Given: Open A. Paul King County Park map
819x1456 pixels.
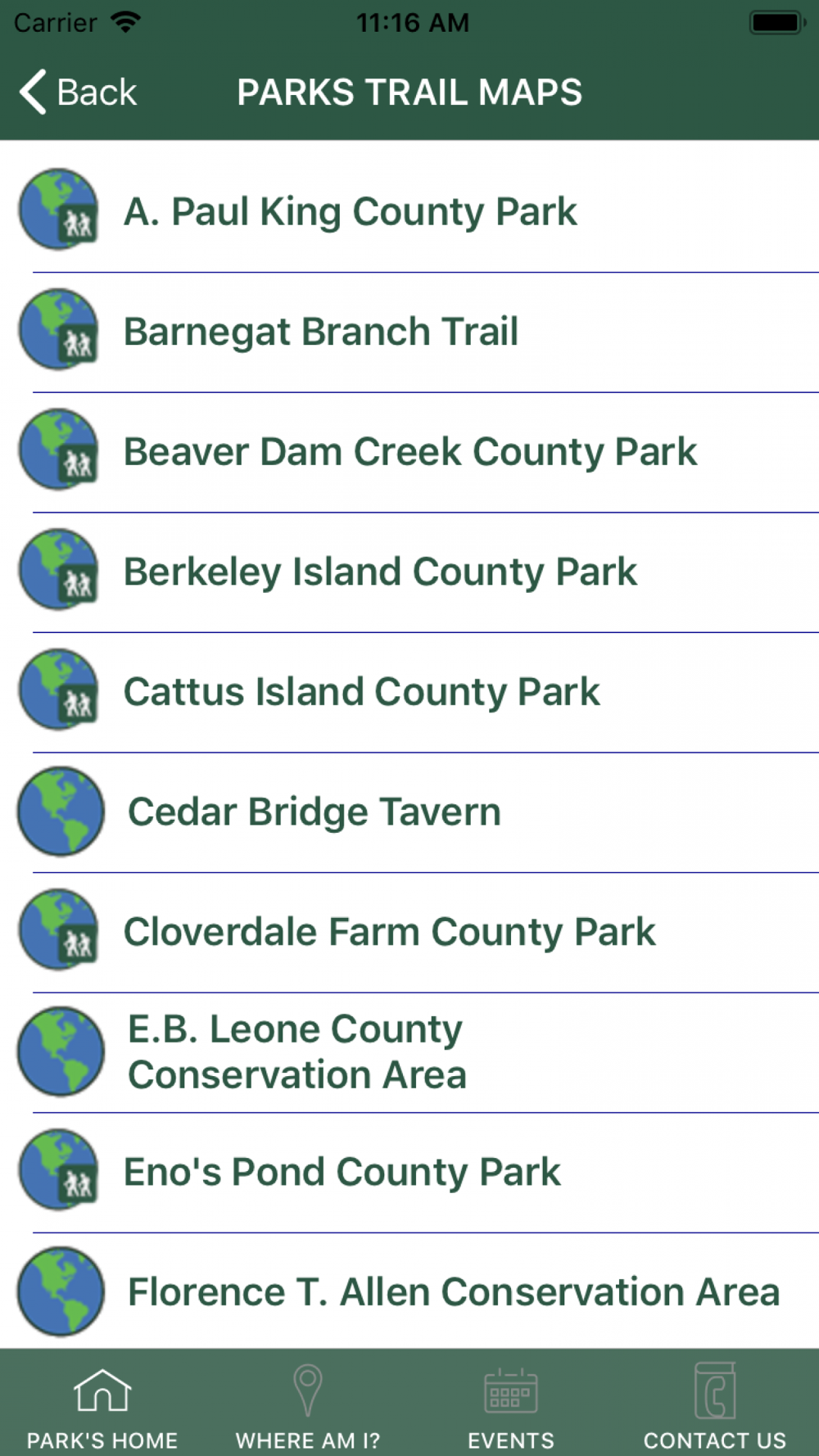Looking at the screenshot, I should point(409,211).
